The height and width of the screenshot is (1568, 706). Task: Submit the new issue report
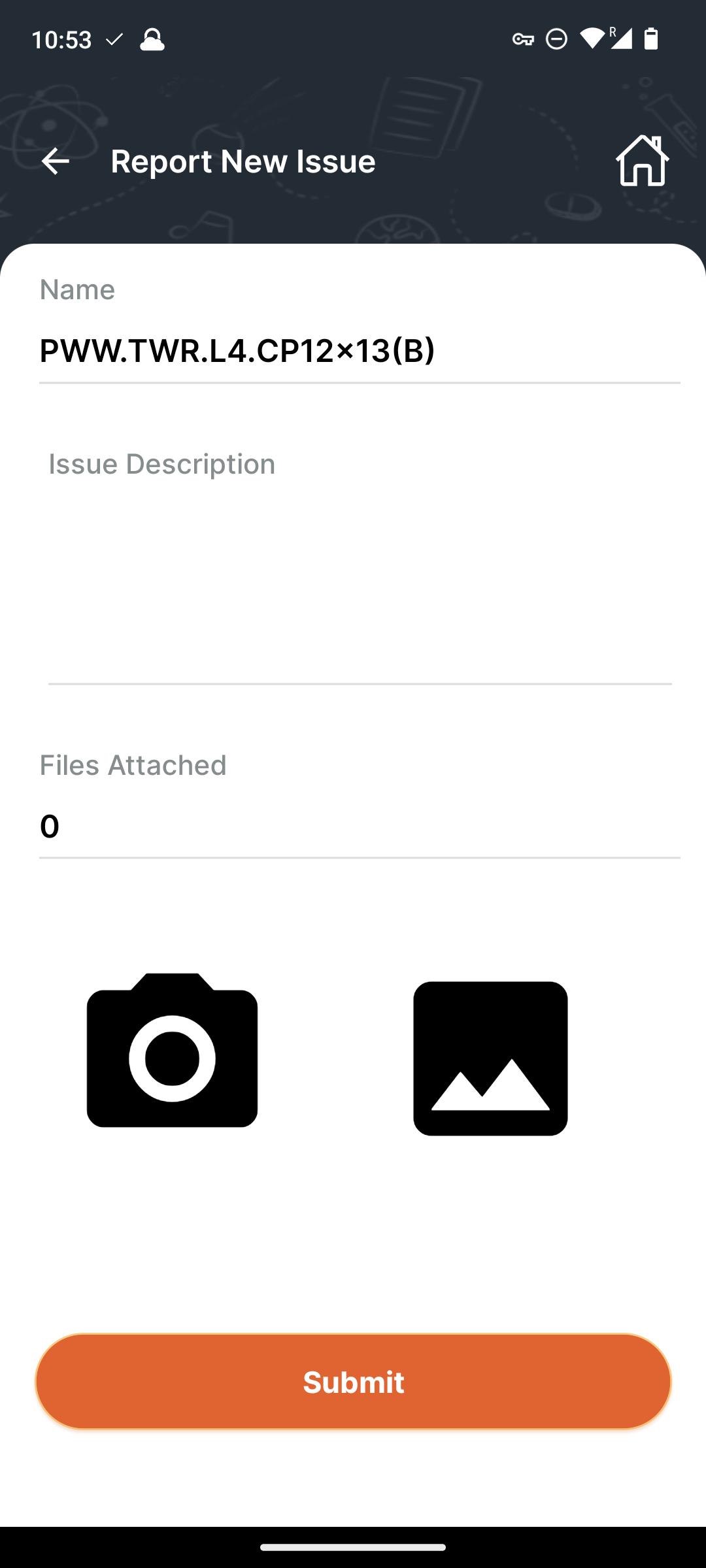353,1382
